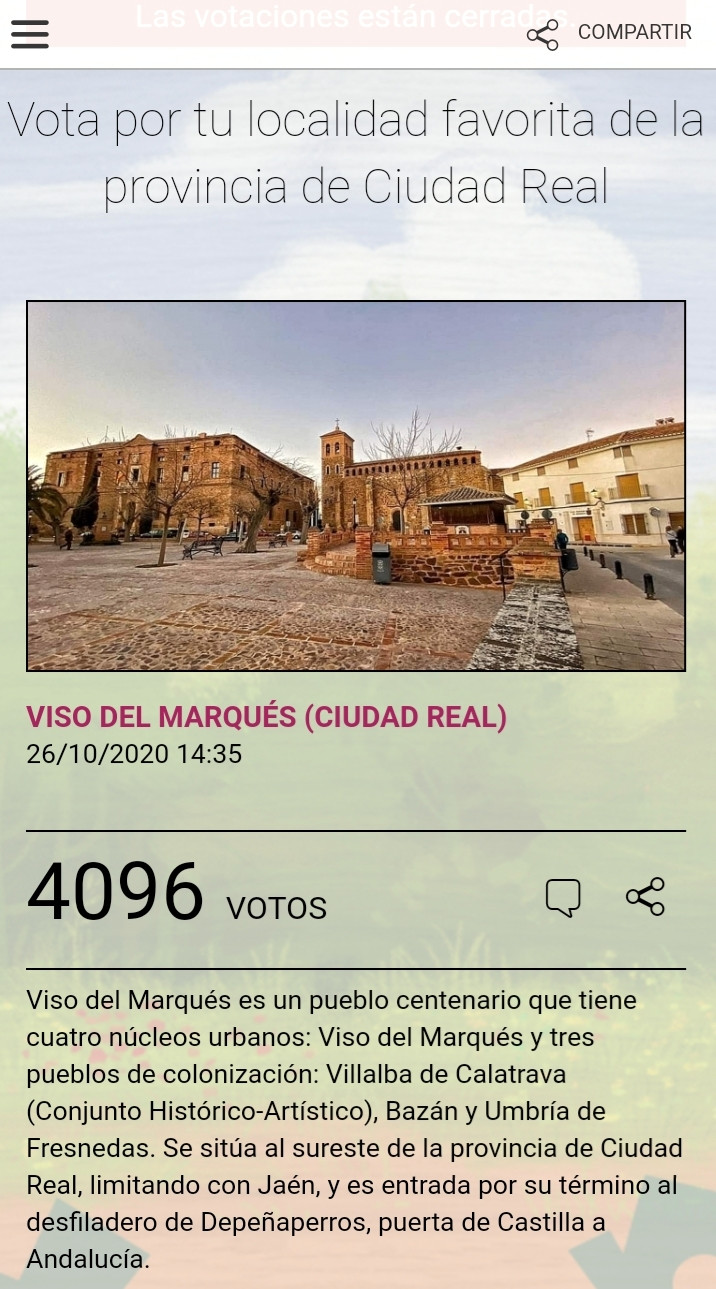This screenshot has width=716, height=1289.
Task: Tap the COMPARTIR share button in header
Action: tap(609, 34)
